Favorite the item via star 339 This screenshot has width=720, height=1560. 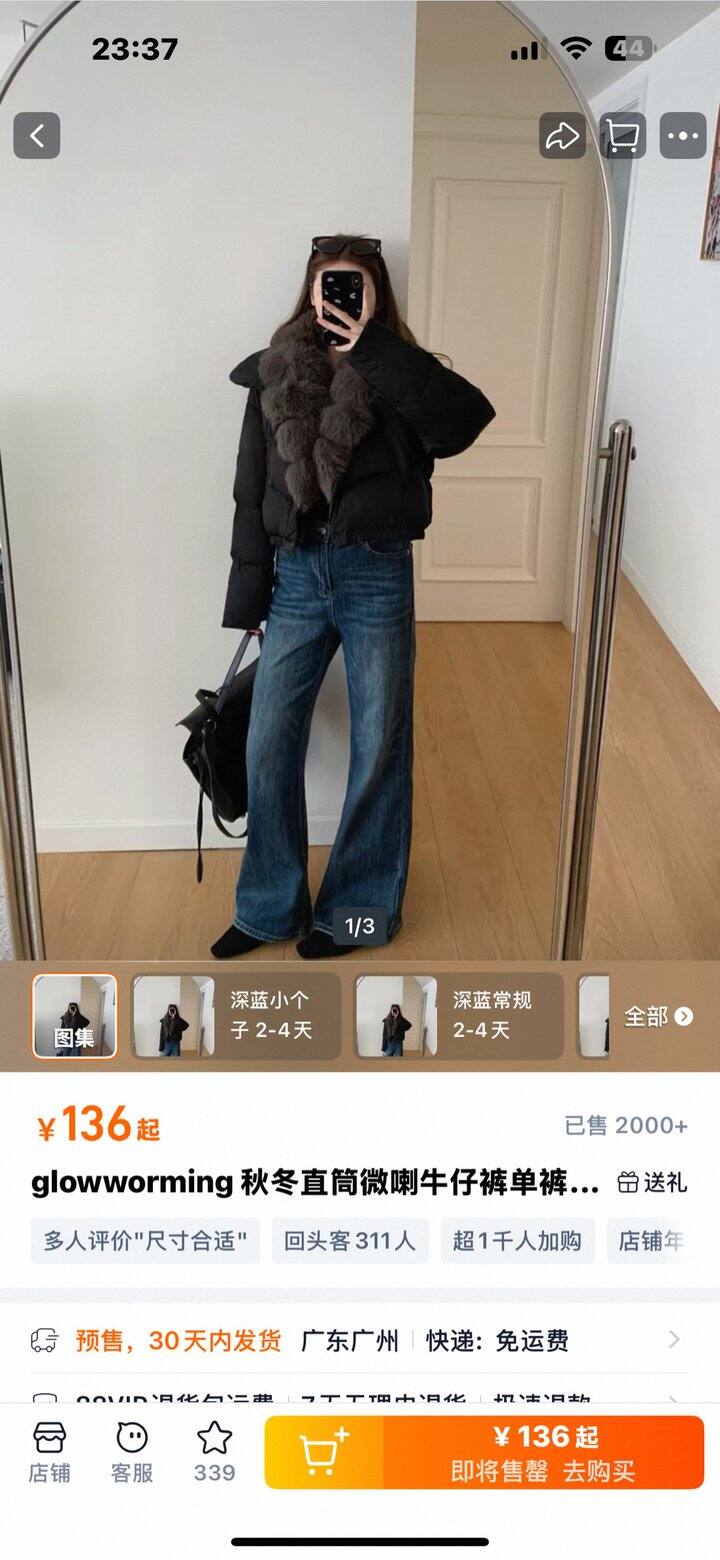point(214,1452)
